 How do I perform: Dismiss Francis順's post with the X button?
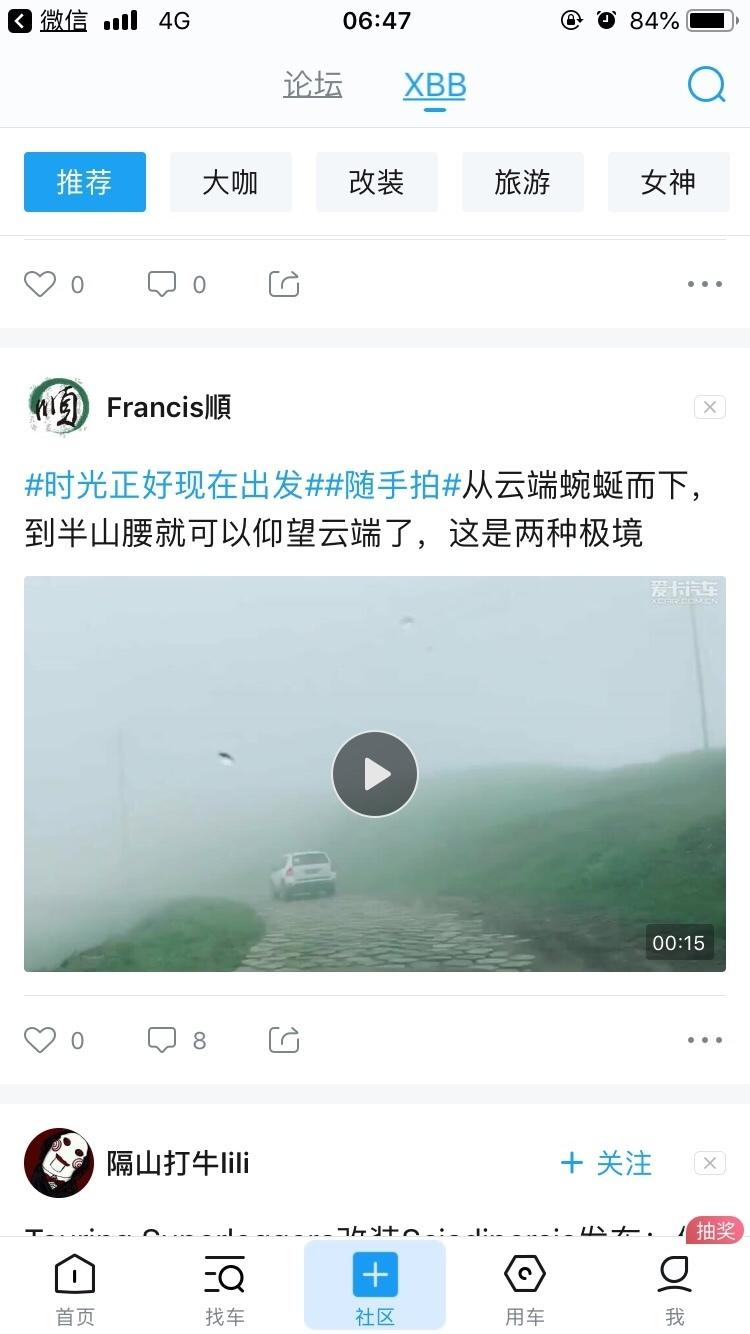pyautogui.click(x=710, y=407)
